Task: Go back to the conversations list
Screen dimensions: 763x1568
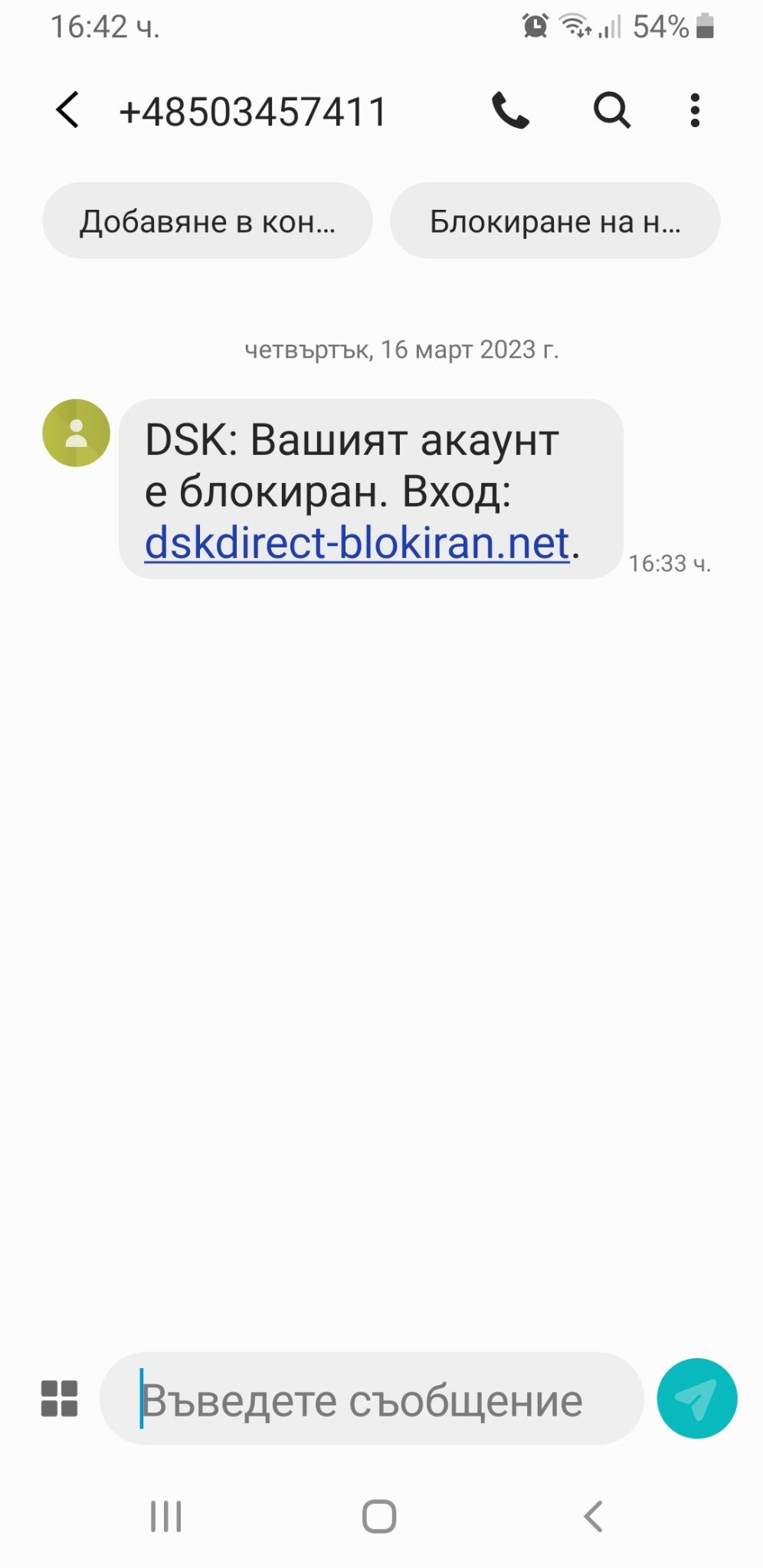Action: click(68, 110)
